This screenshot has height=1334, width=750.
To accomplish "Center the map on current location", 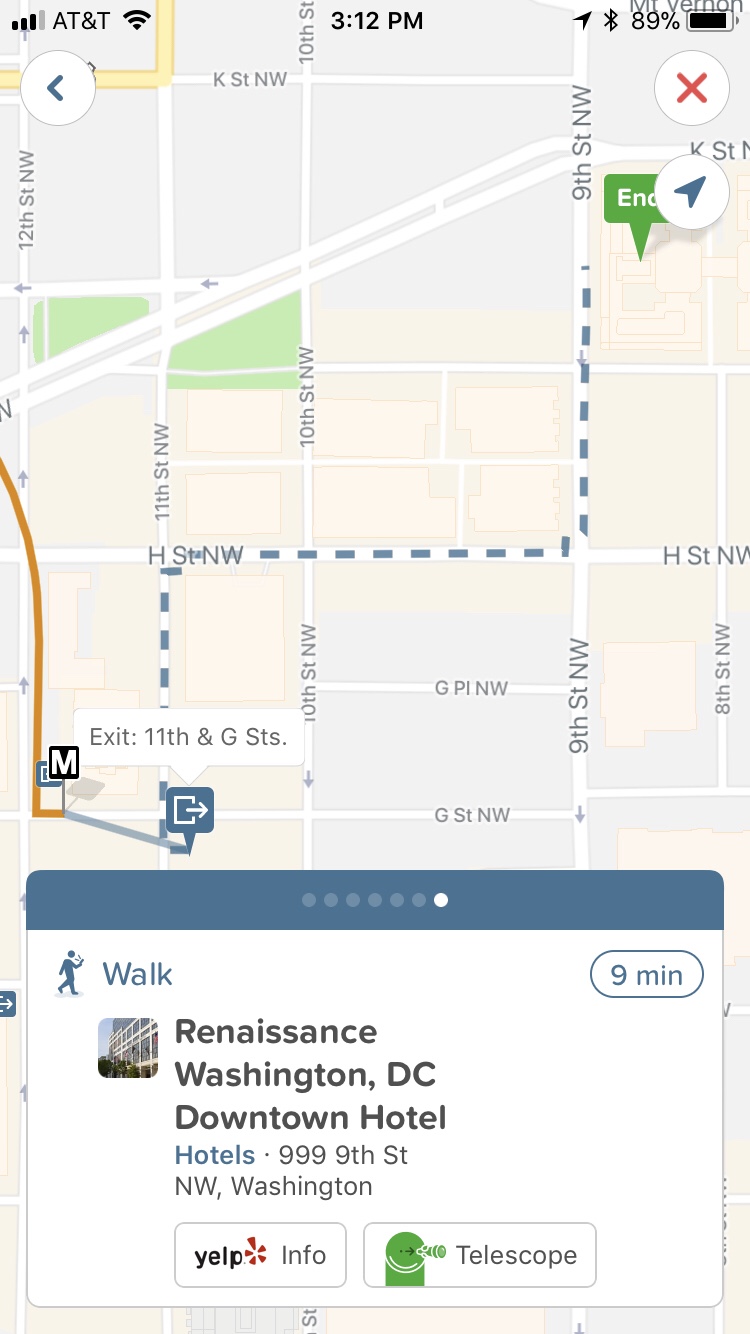I will click(691, 192).
